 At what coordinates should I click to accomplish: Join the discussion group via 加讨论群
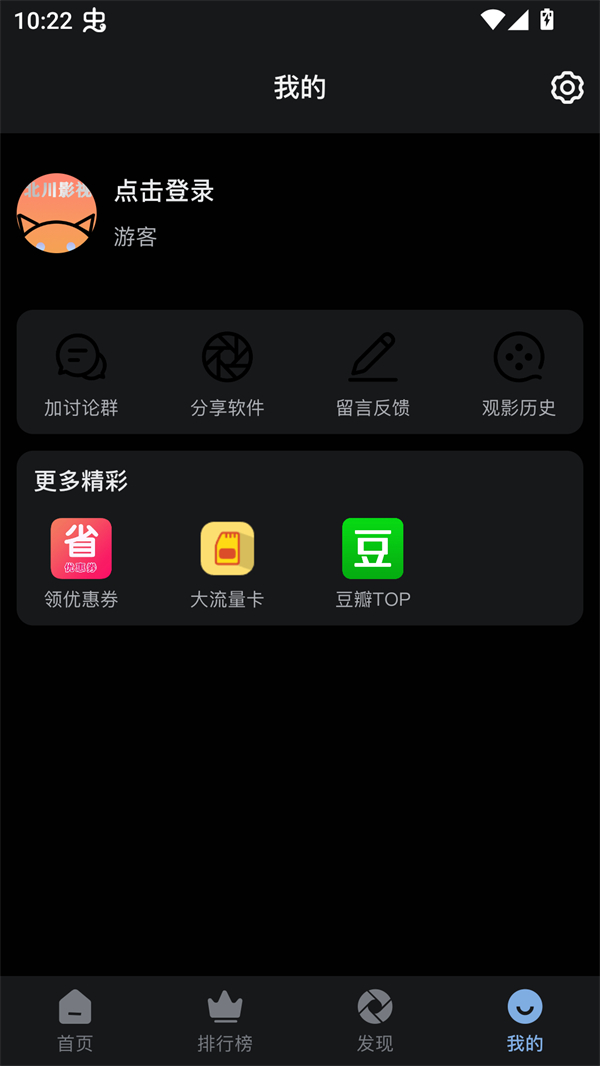[81, 373]
